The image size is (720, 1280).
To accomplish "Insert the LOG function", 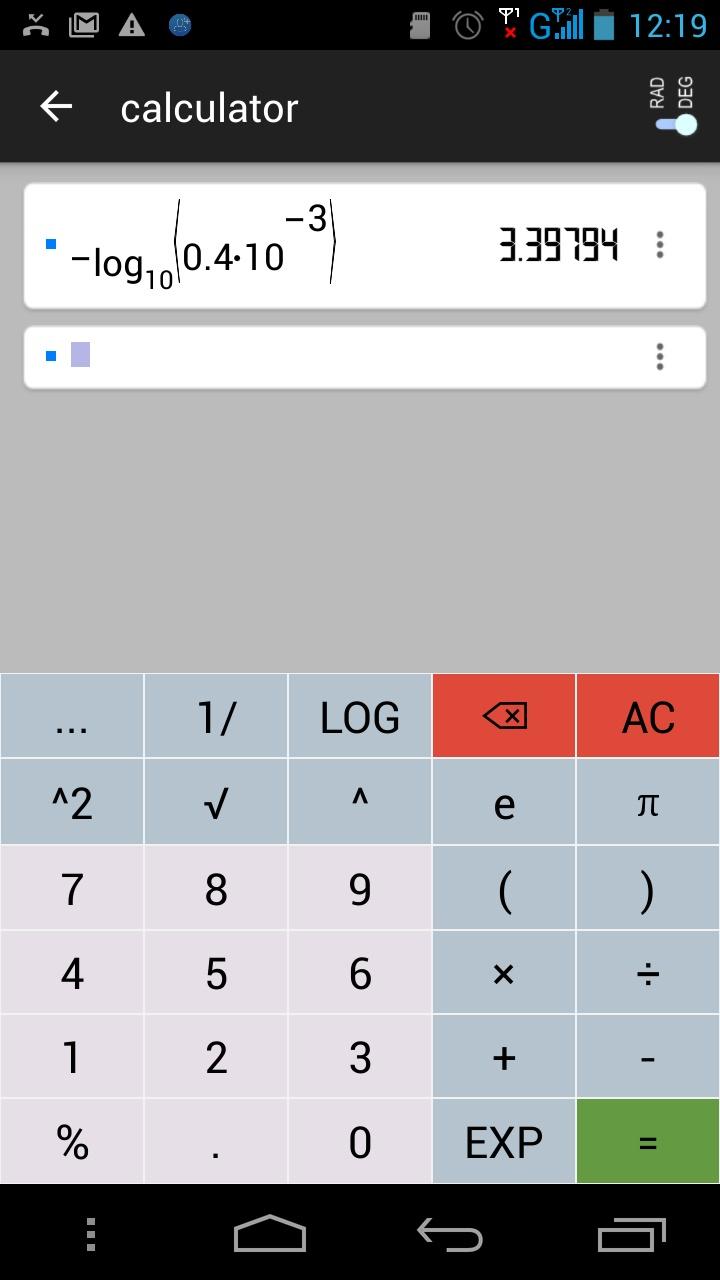I will pyautogui.click(x=360, y=716).
